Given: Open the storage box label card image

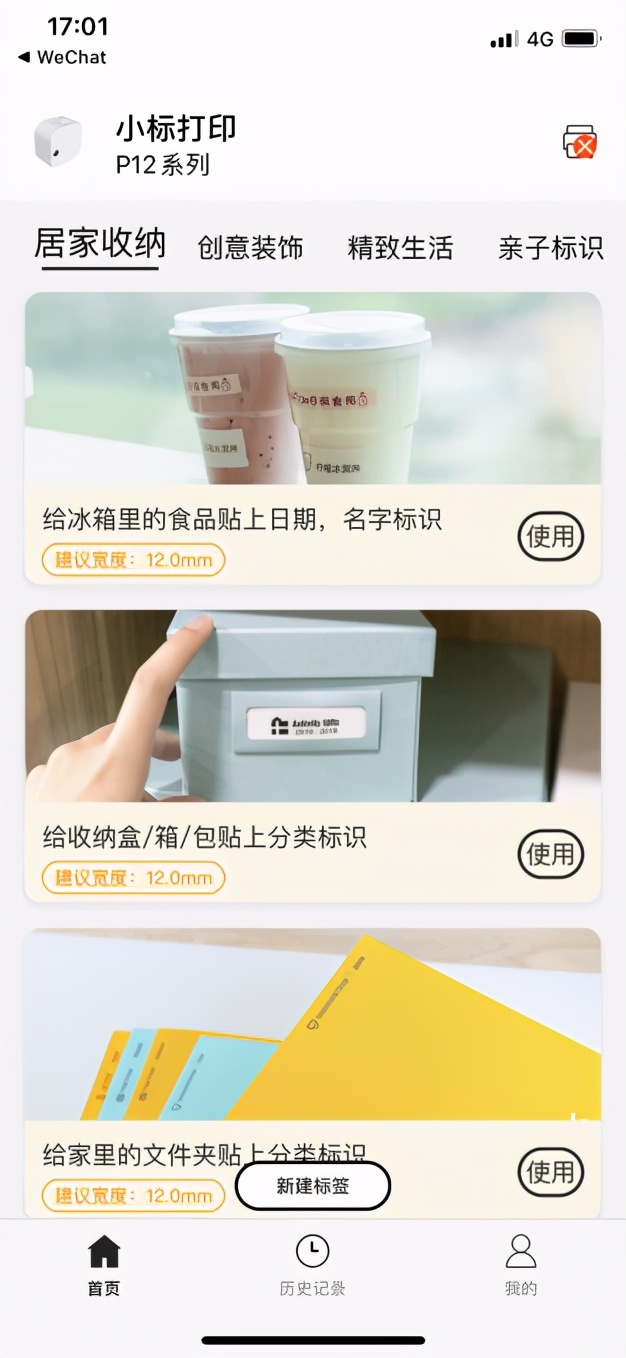Looking at the screenshot, I should click(313, 706).
